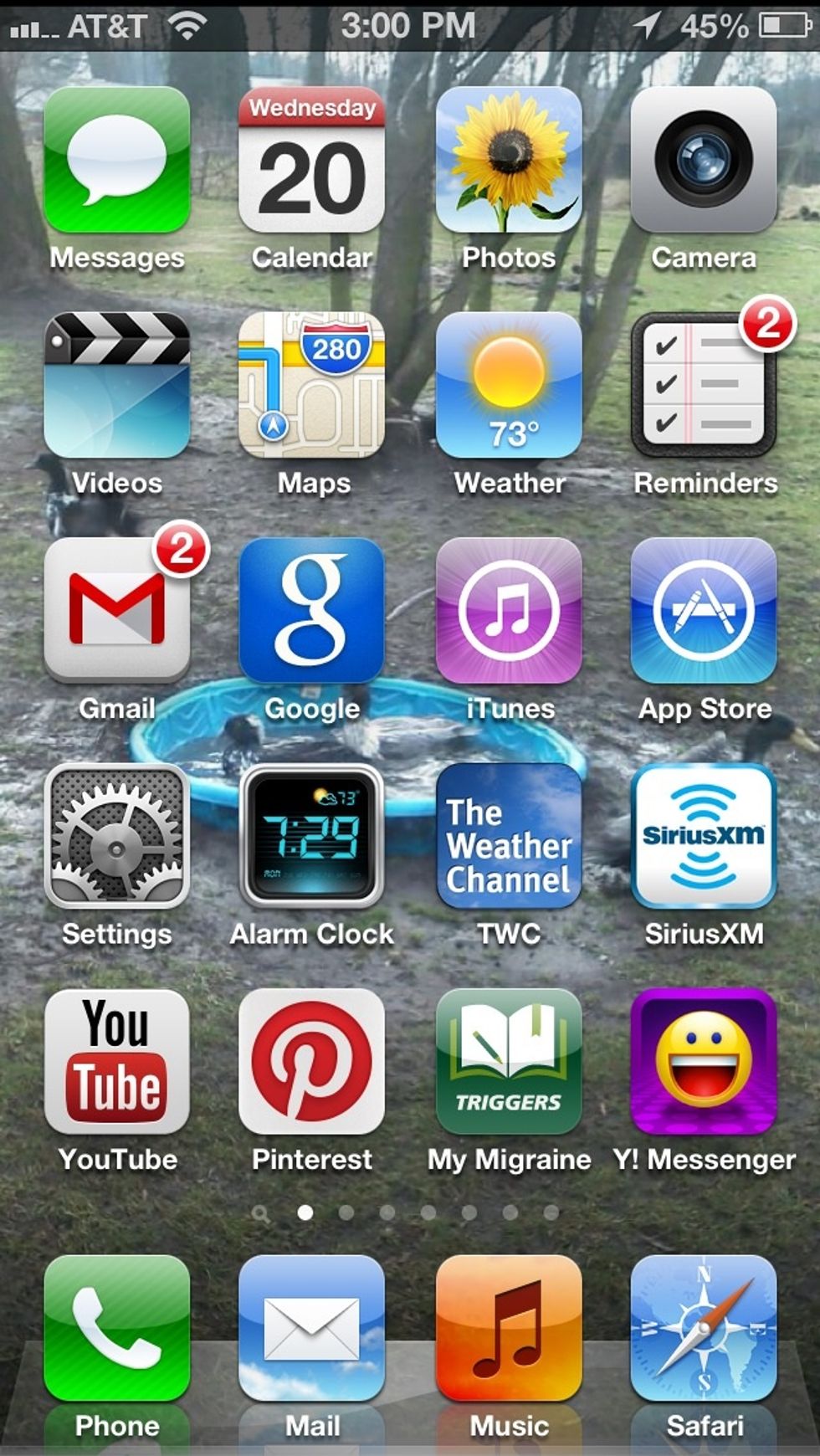Start the Camera app
The image size is (820, 1456).
[x=703, y=163]
